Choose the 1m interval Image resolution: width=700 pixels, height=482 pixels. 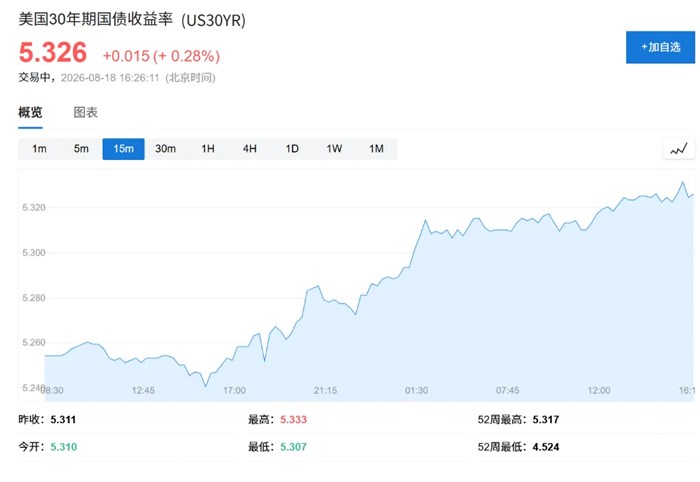39,149
